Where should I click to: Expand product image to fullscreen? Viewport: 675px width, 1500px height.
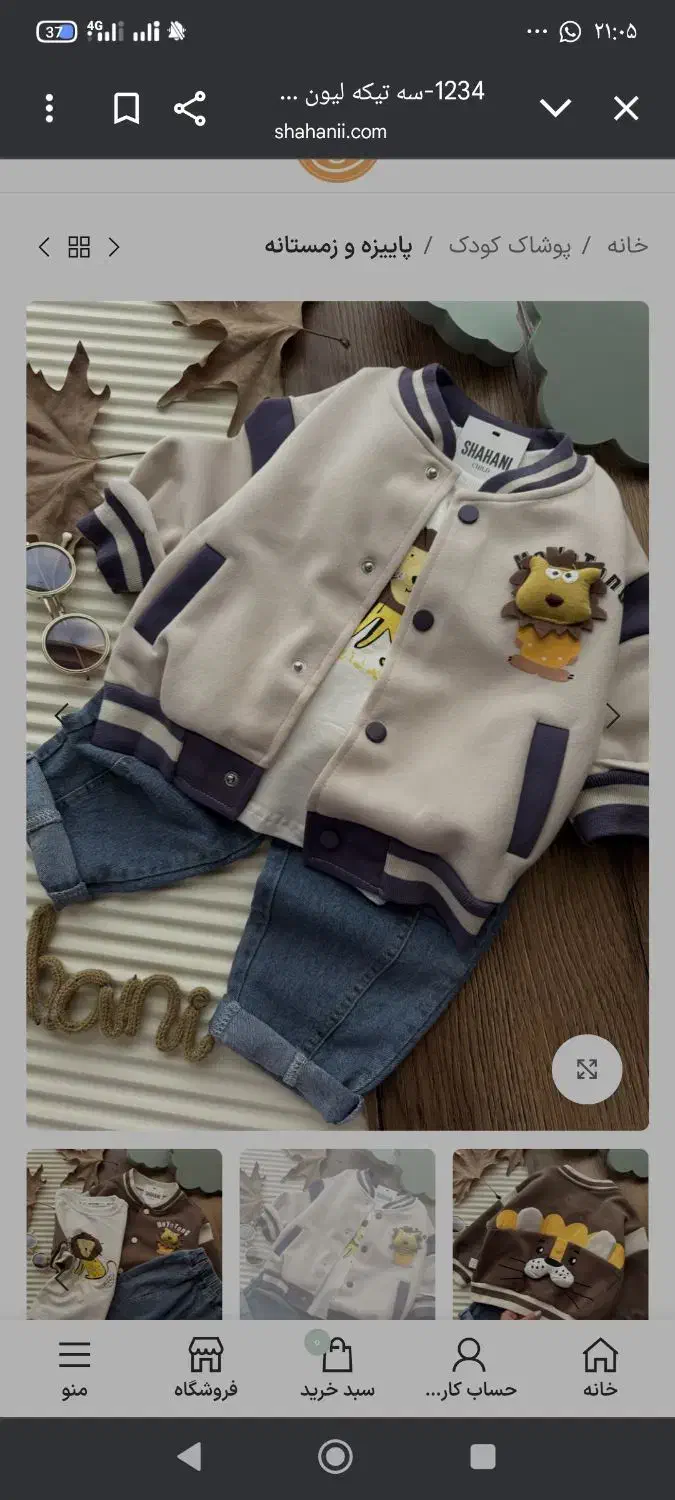pyautogui.click(x=587, y=1070)
